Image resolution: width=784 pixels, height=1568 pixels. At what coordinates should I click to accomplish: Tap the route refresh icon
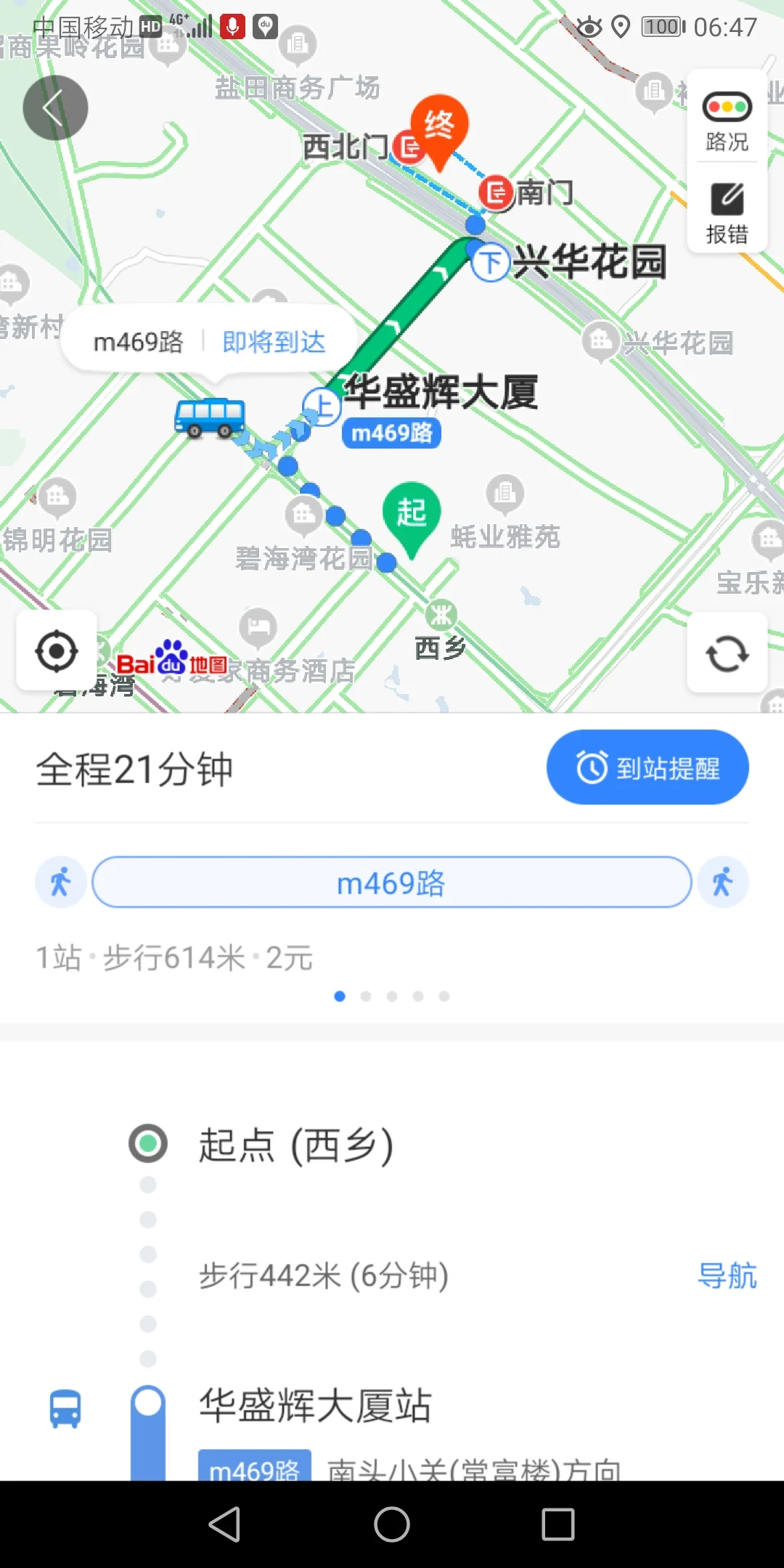(727, 652)
